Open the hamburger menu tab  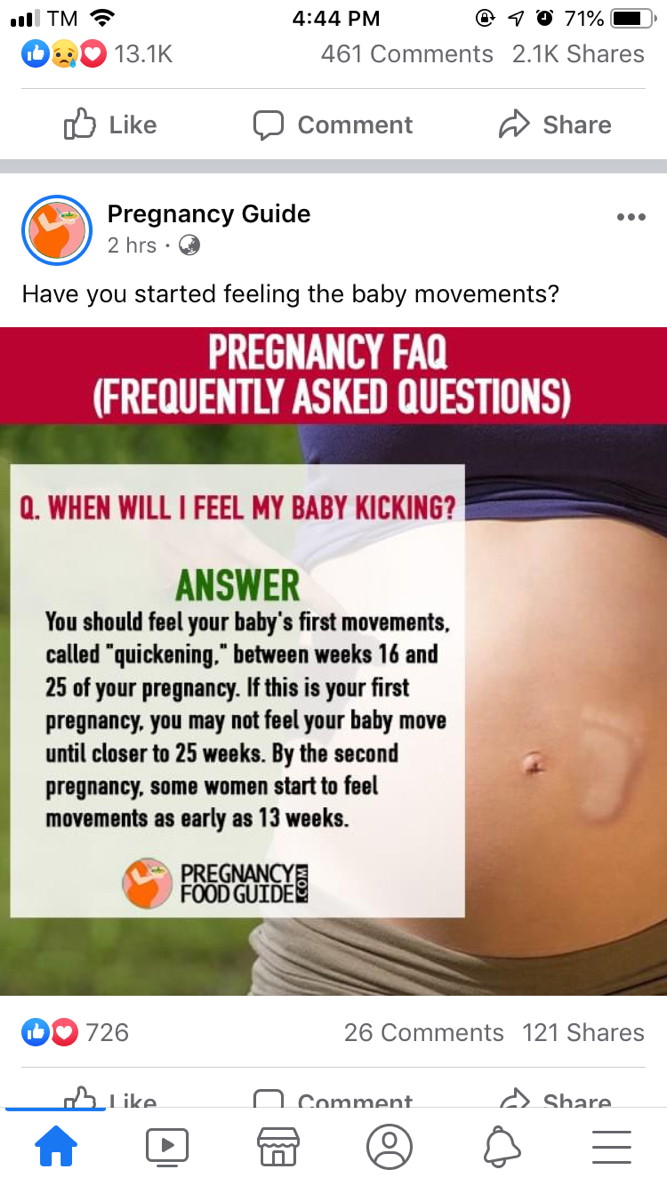click(611, 1146)
